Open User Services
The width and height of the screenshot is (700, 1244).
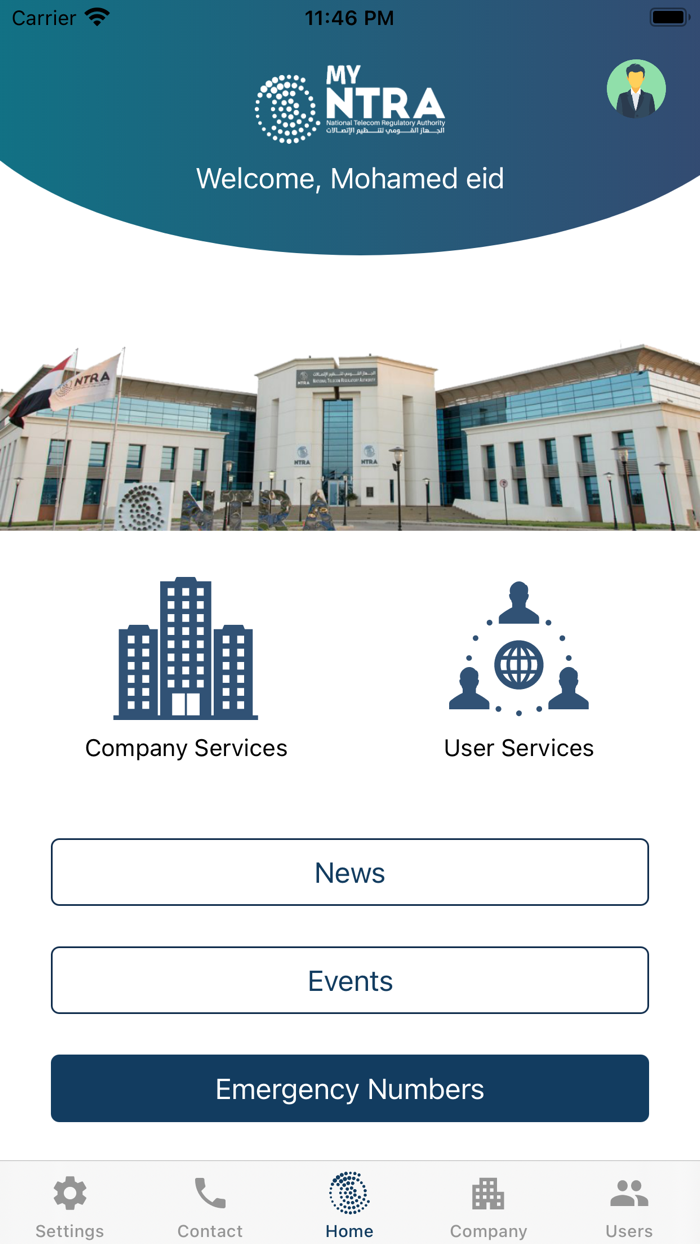coord(518,667)
